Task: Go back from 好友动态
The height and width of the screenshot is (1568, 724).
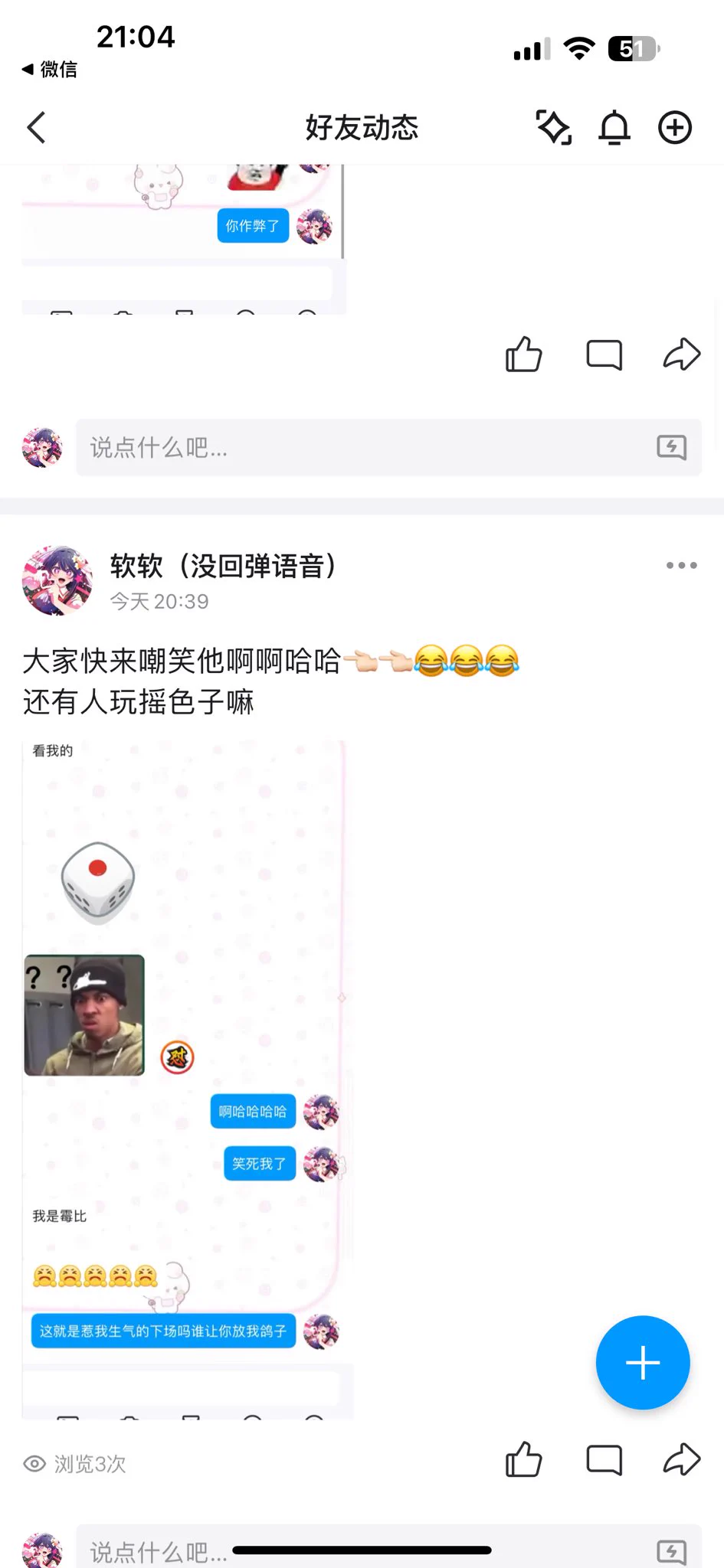Action: (36, 128)
